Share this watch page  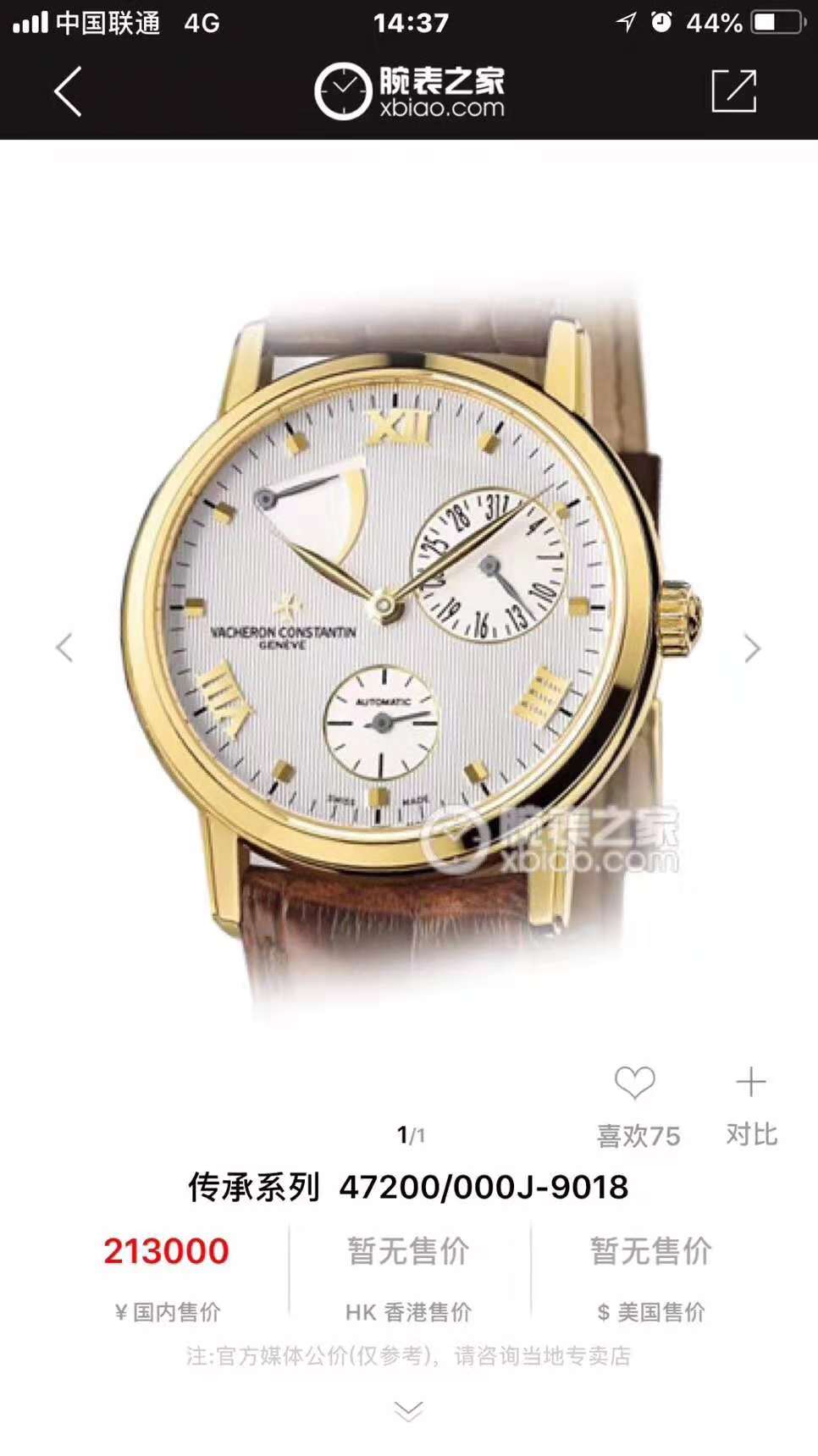[x=733, y=91]
